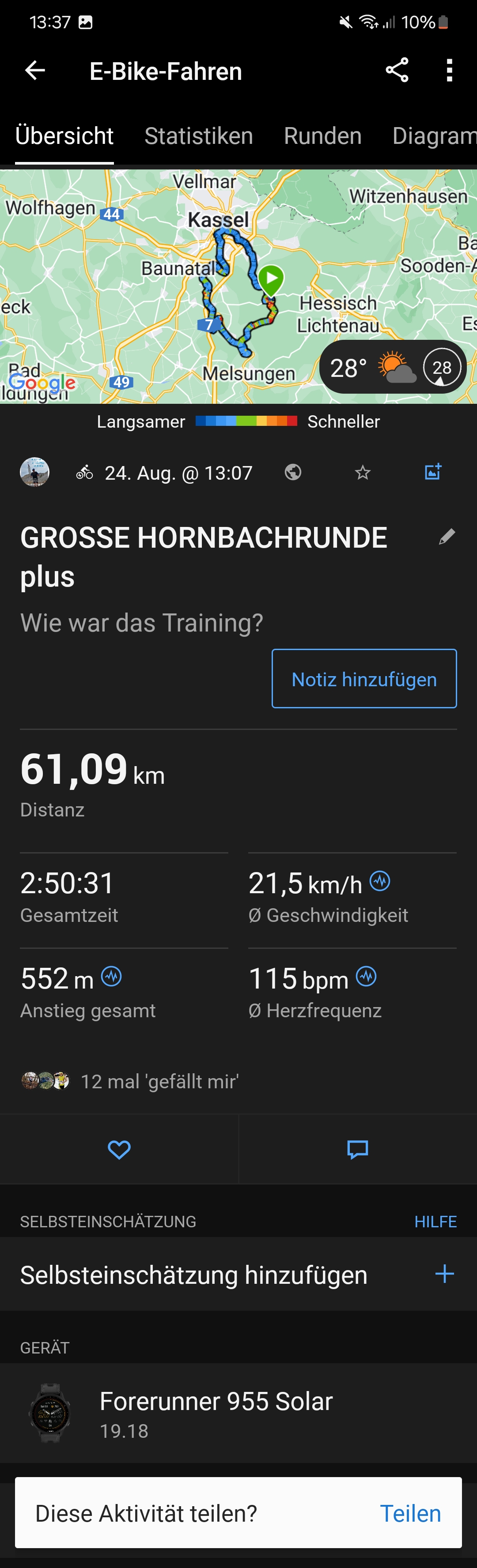Open comments for this activity
Image resolution: width=477 pixels, height=1568 pixels.
point(358,1149)
